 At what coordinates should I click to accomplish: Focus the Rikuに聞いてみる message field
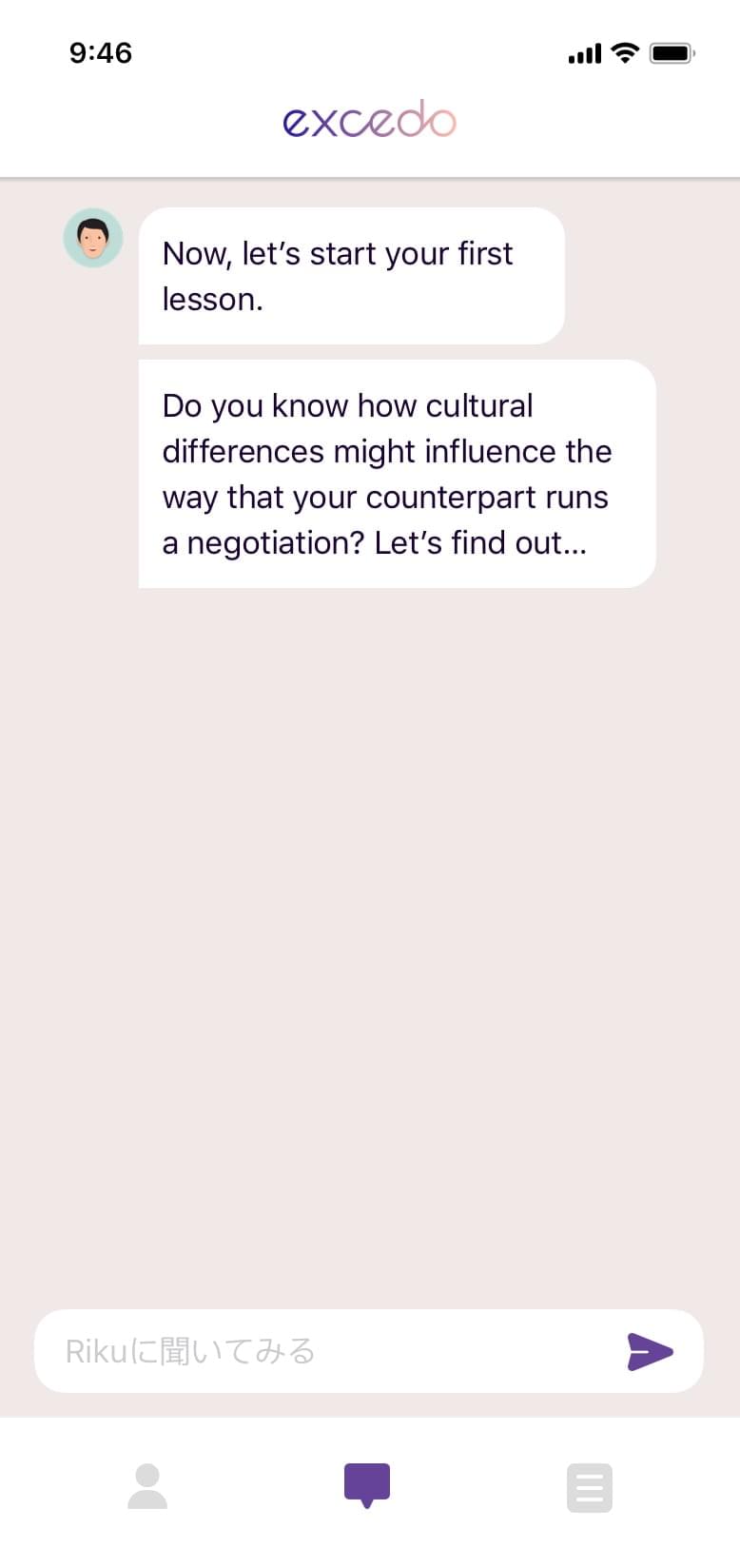coord(323,1351)
